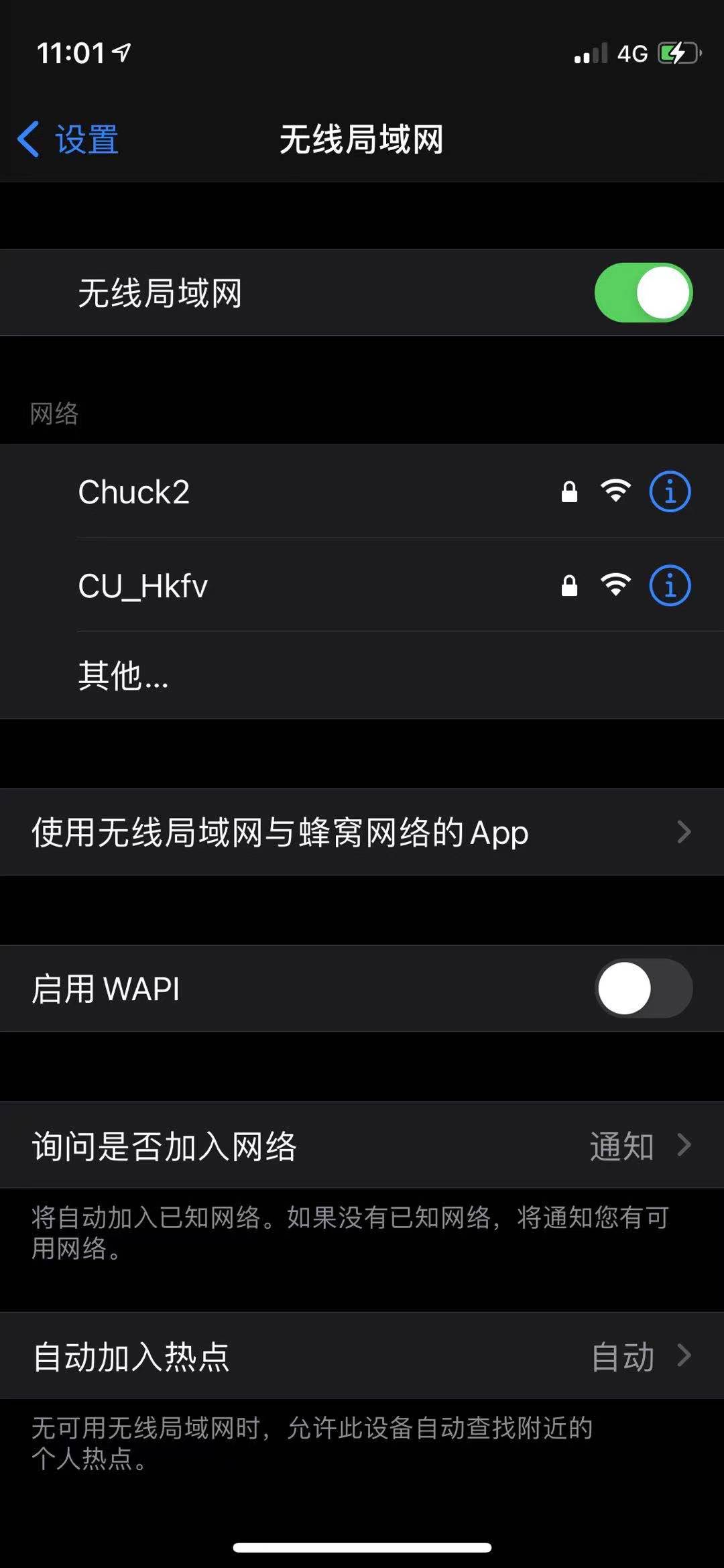This screenshot has height=1568, width=724.
Task: Turn off the 无线局域网 switch
Action: pyautogui.click(x=643, y=293)
